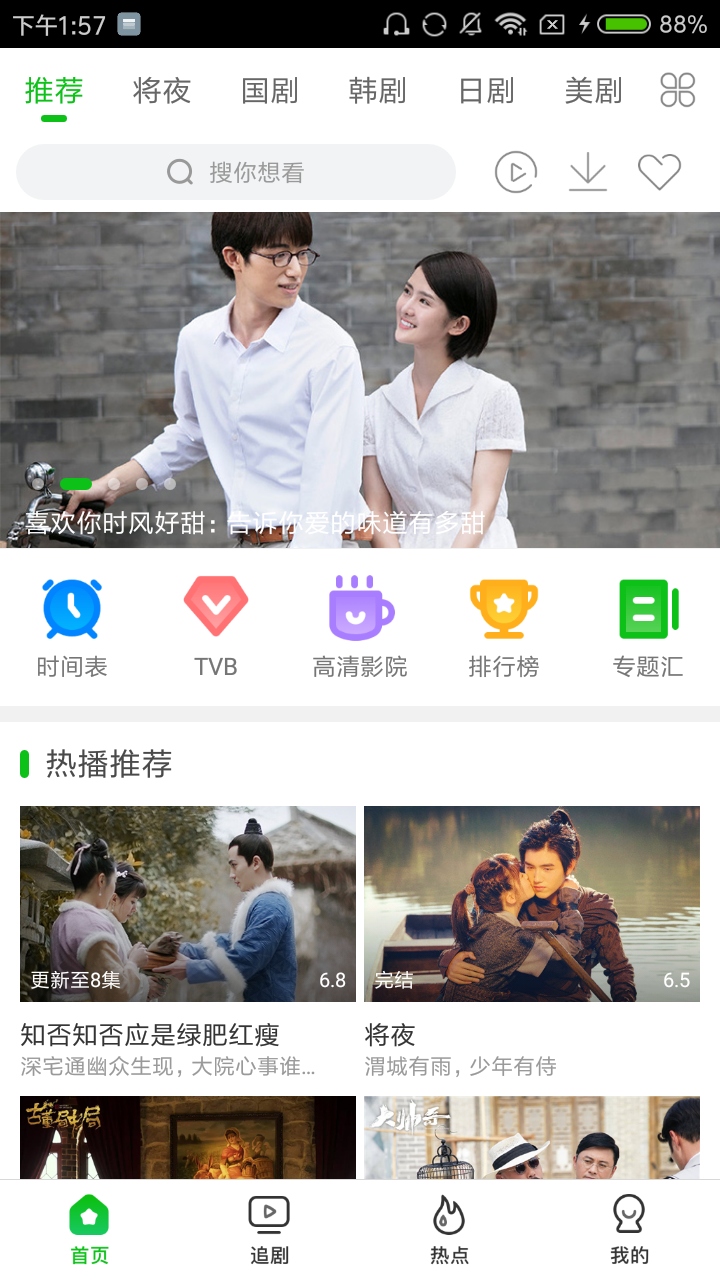Switch to the 美剧 tab
Screen dimensions: 720x1280
[595, 90]
